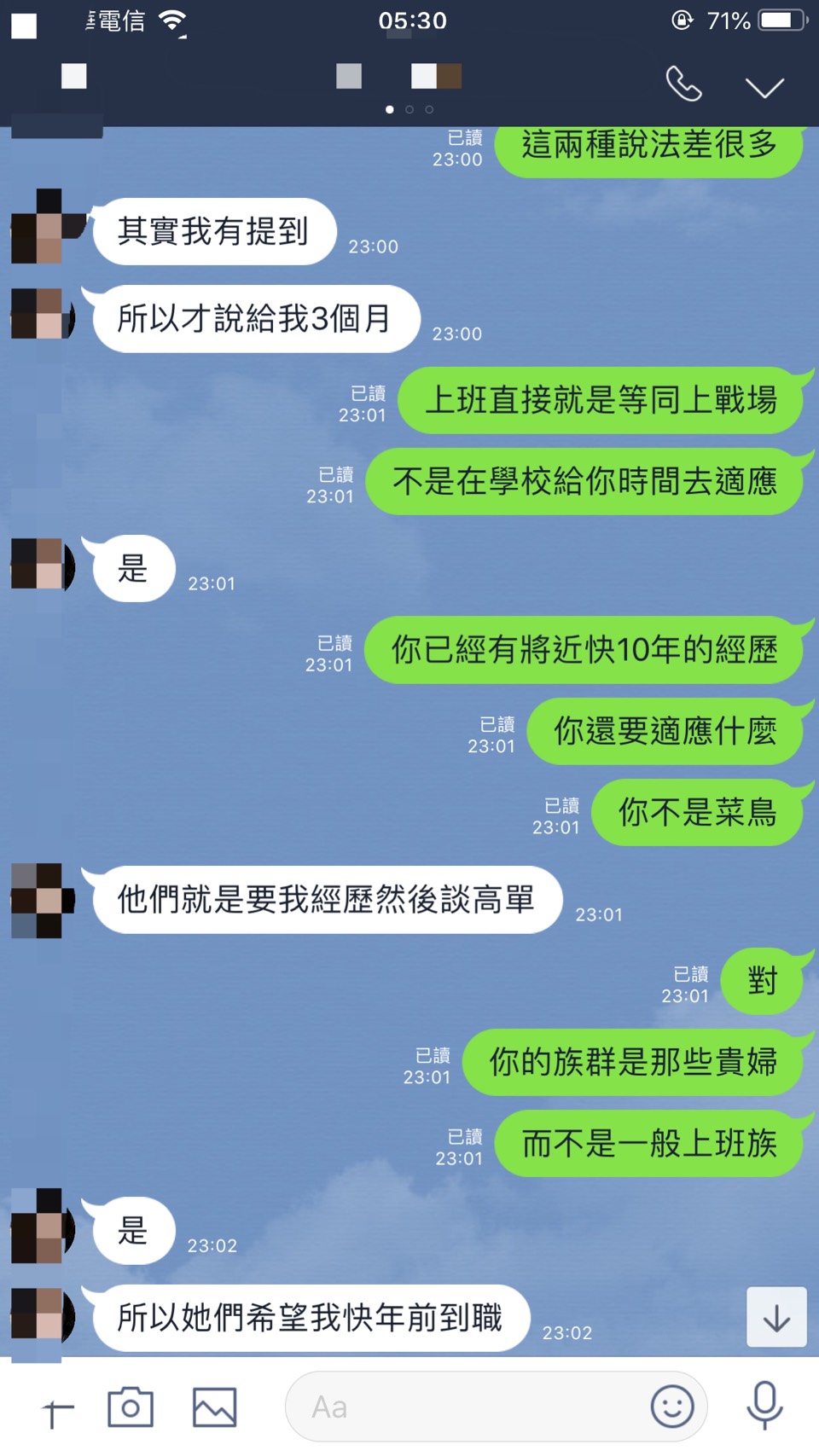This screenshot has width=819, height=1456.
Task: Jump to the latest message with down arrow
Action: pyautogui.click(x=776, y=1318)
